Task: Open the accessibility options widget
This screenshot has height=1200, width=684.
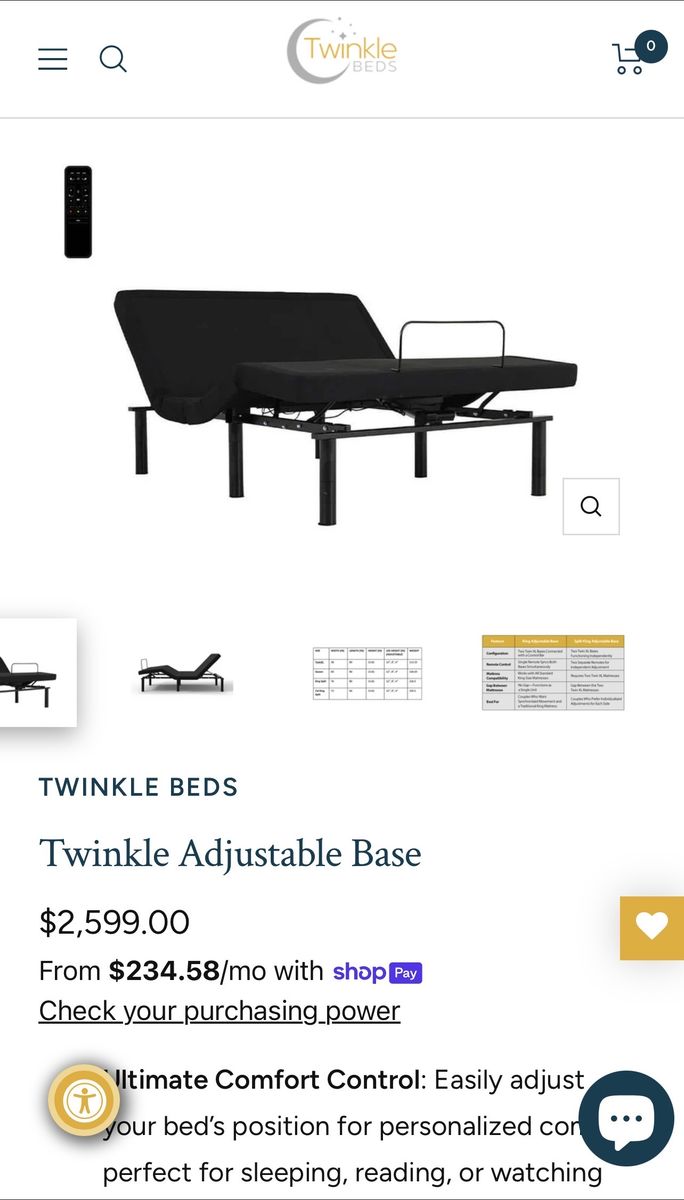Action: pos(84,1101)
